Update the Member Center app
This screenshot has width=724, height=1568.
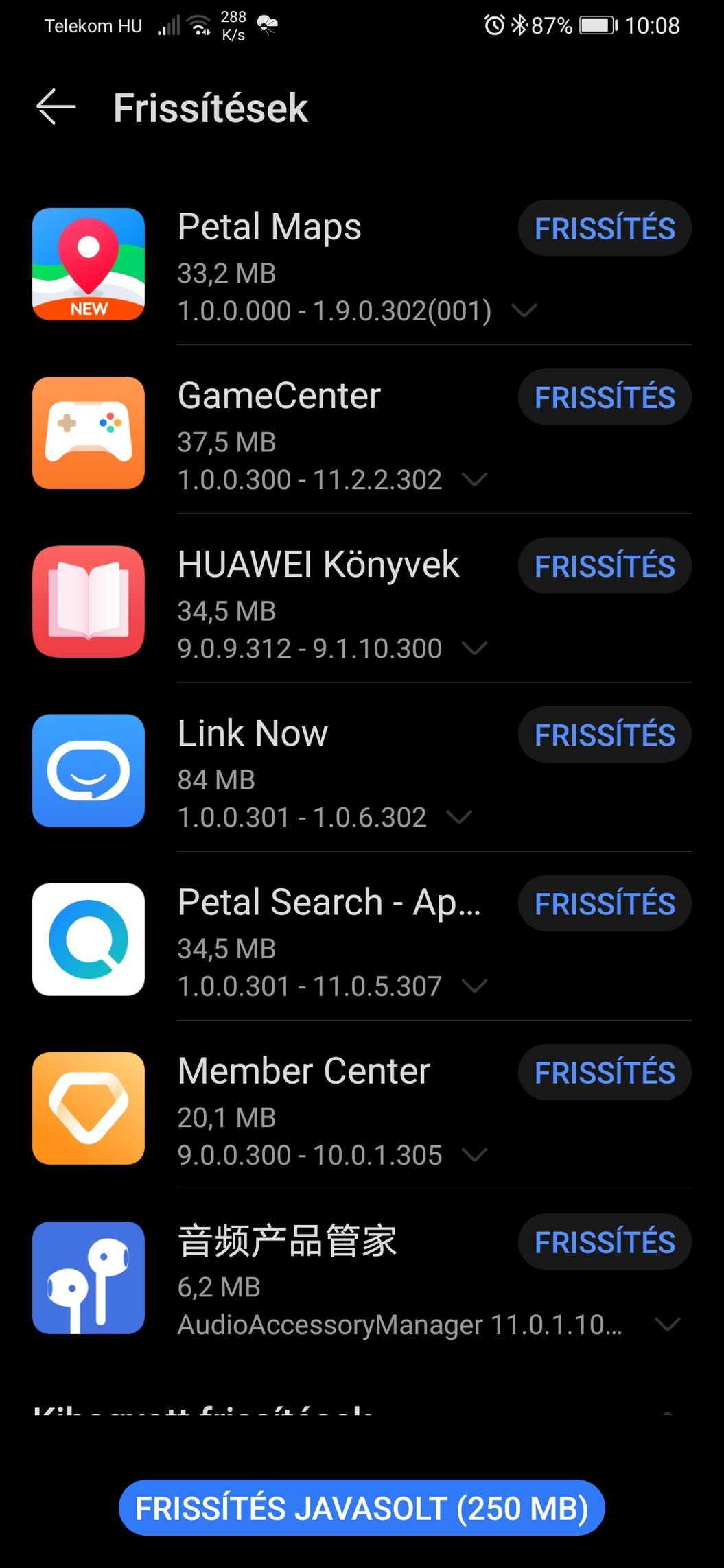605,1073
